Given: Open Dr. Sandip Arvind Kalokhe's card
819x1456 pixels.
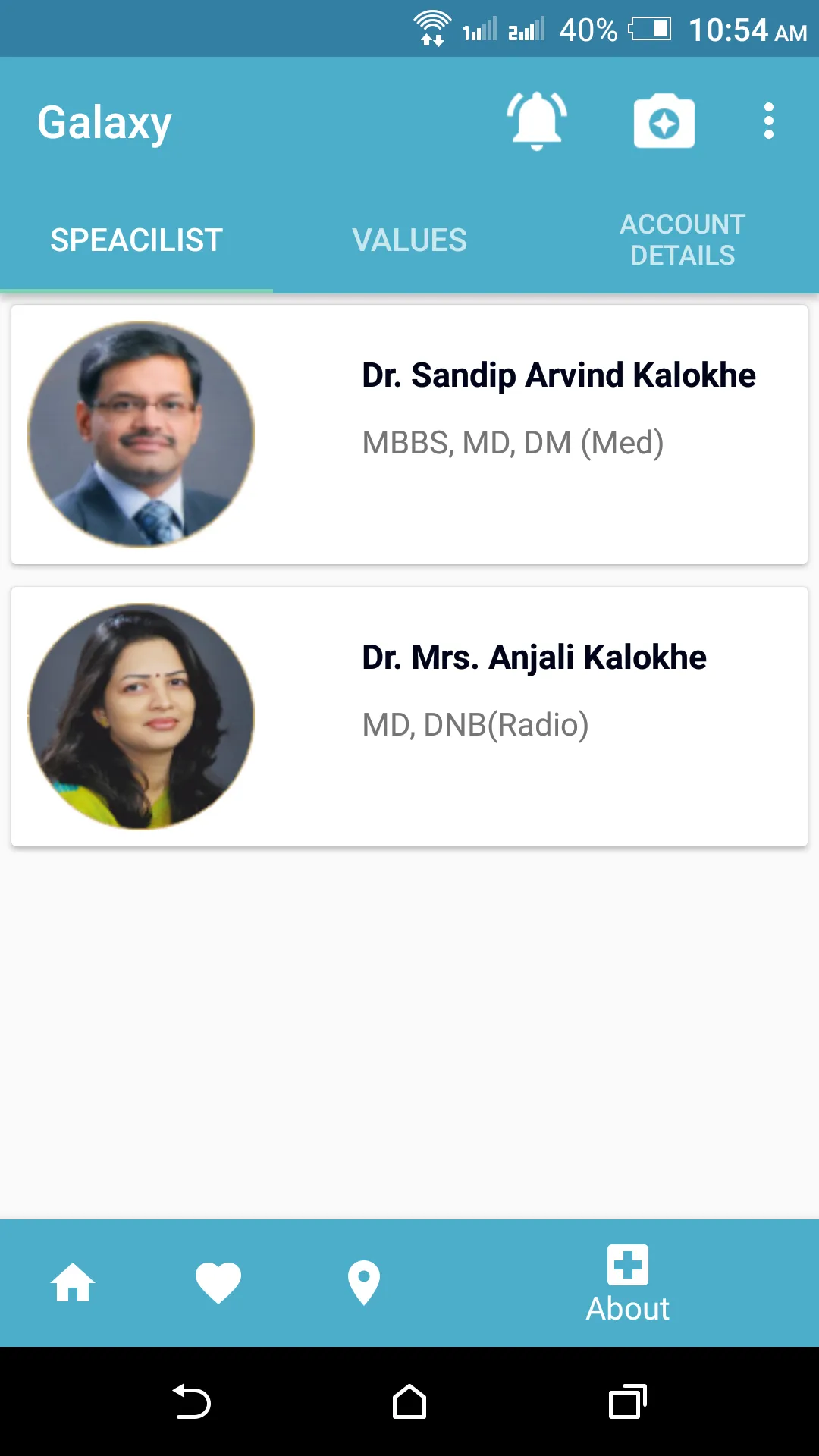Looking at the screenshot, I should (409, 435).
